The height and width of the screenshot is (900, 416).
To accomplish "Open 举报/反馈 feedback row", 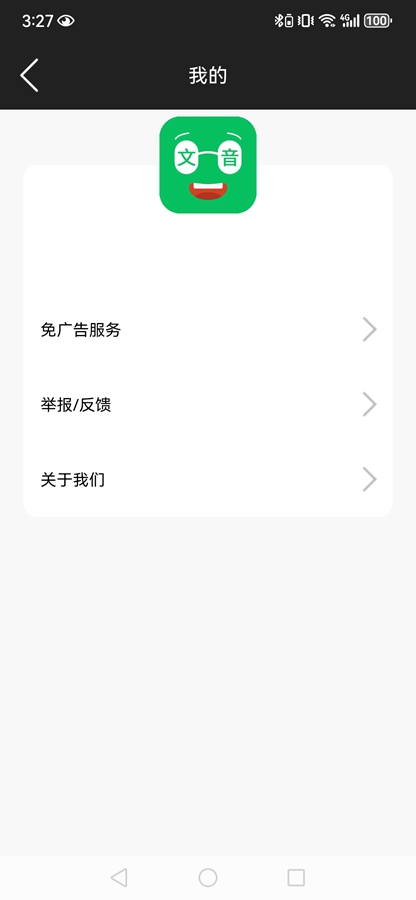I will (x=208, y=405).
